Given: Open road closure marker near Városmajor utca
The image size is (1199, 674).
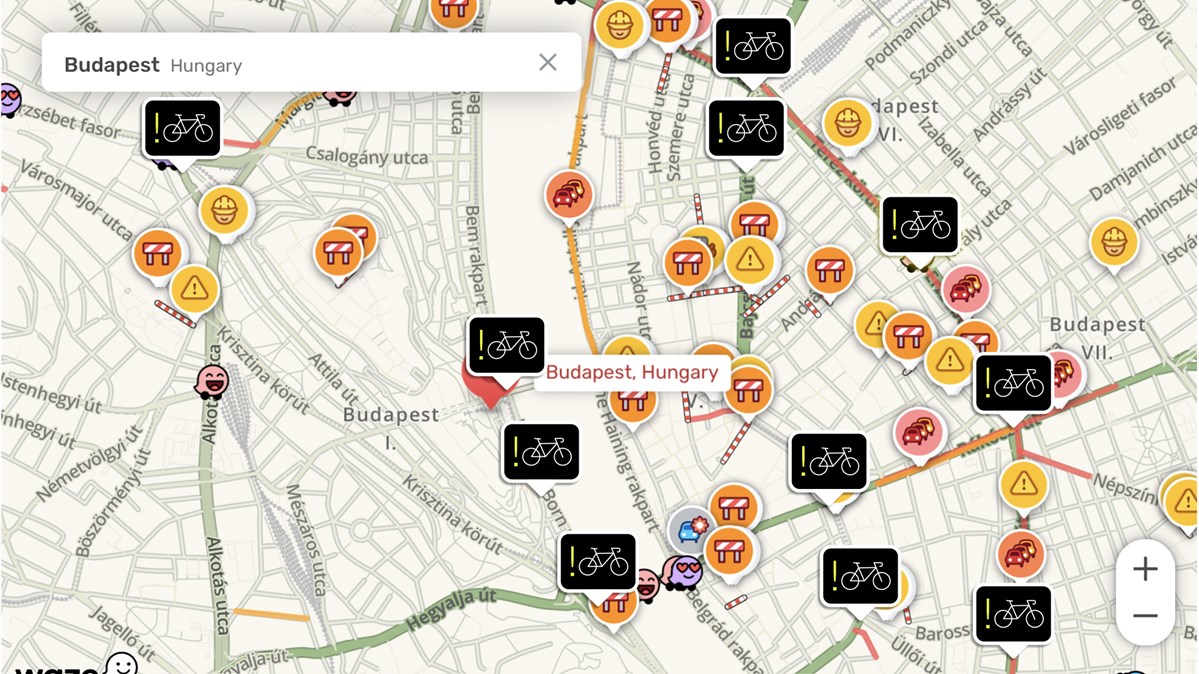Looking at the screenshot, I should 158,252.
